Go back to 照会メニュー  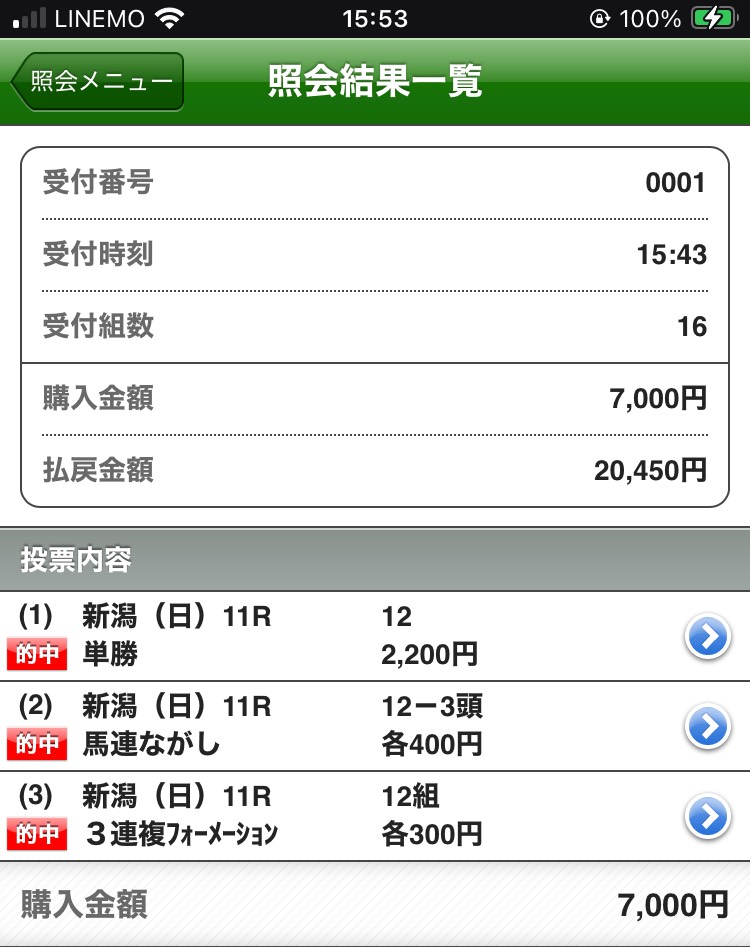pos(98,82)
